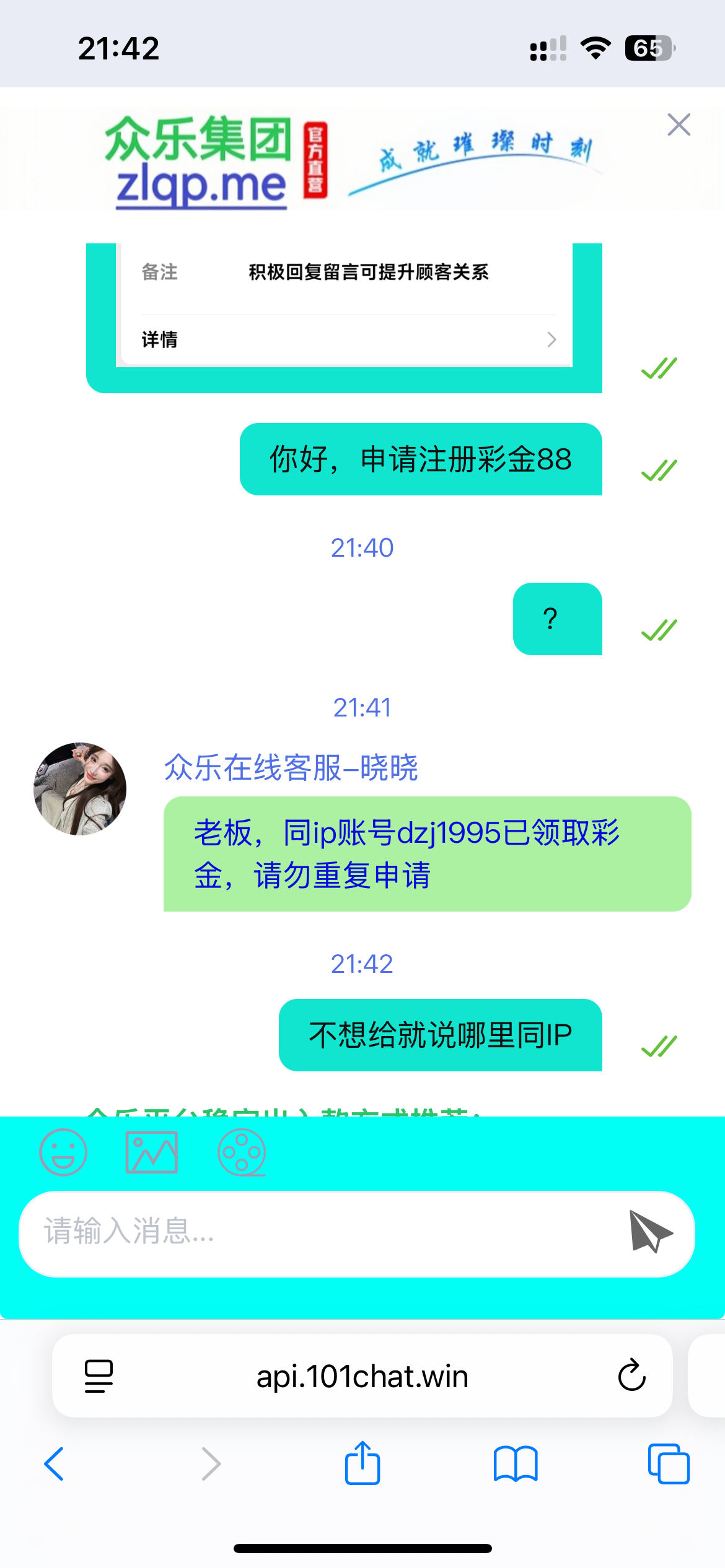725x1568 pixels.
Task: Open Safari page settings menu
Action: click(x=99, y=1376)
